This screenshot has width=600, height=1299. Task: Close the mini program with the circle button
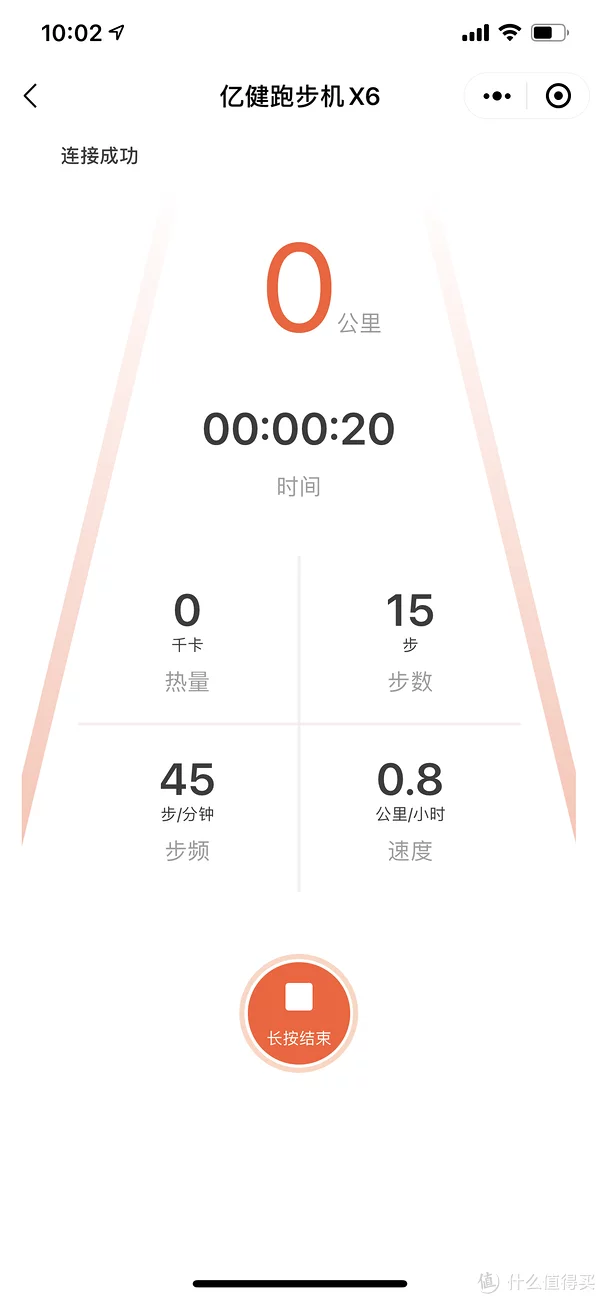(x=558, y=96)
